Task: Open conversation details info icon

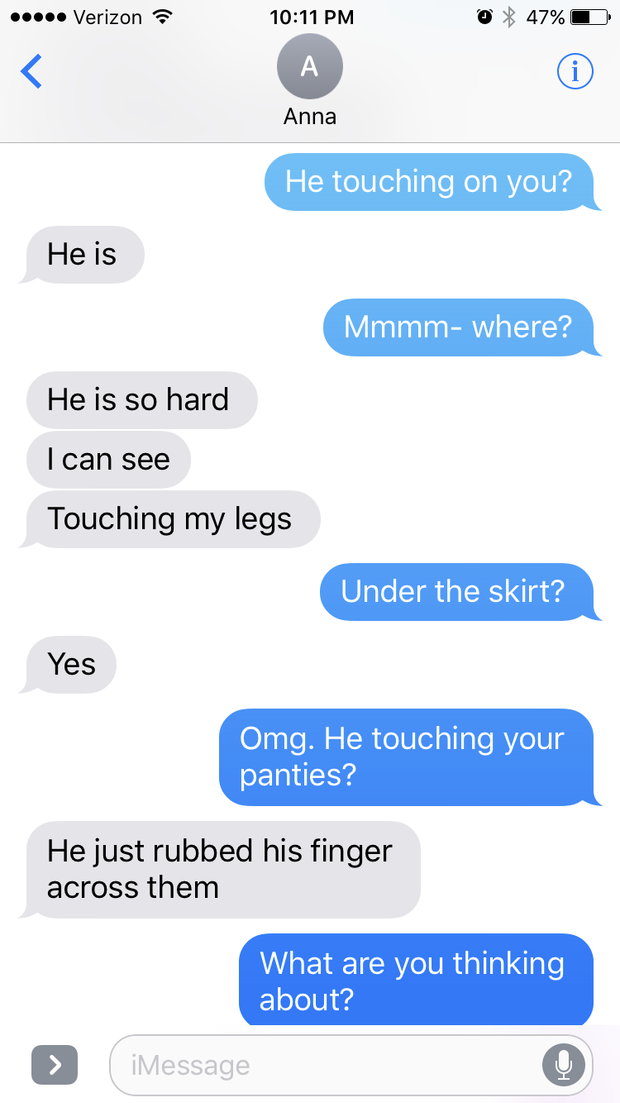Action: click(x=574, y=72)
